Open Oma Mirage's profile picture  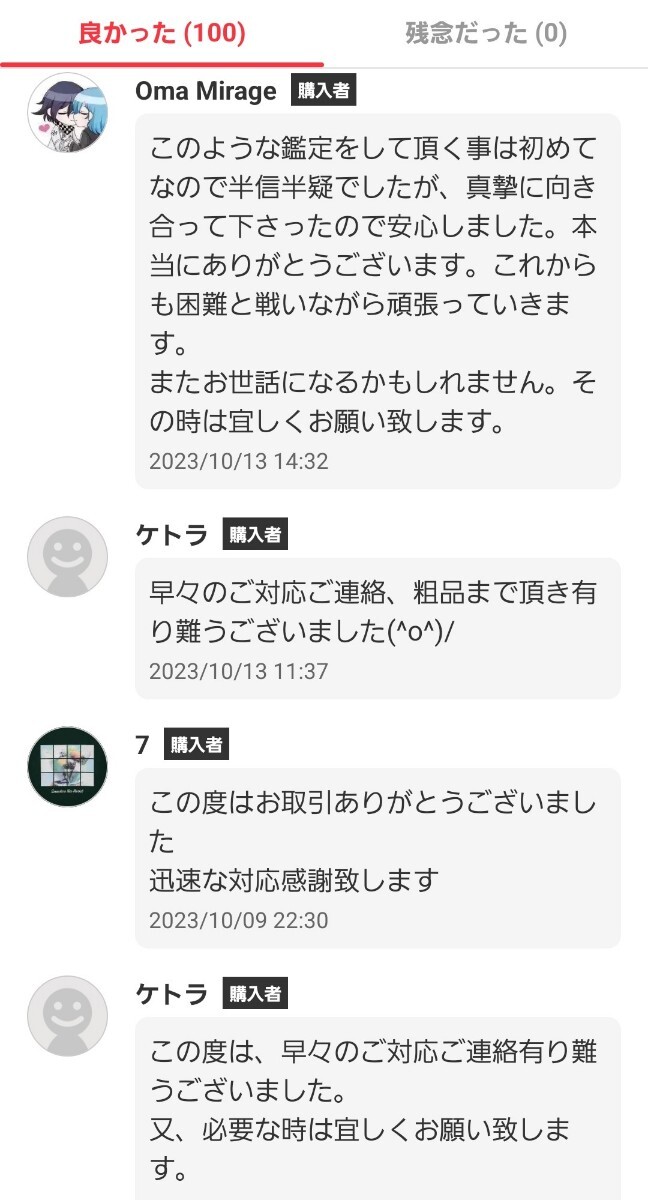pos(67,112)
